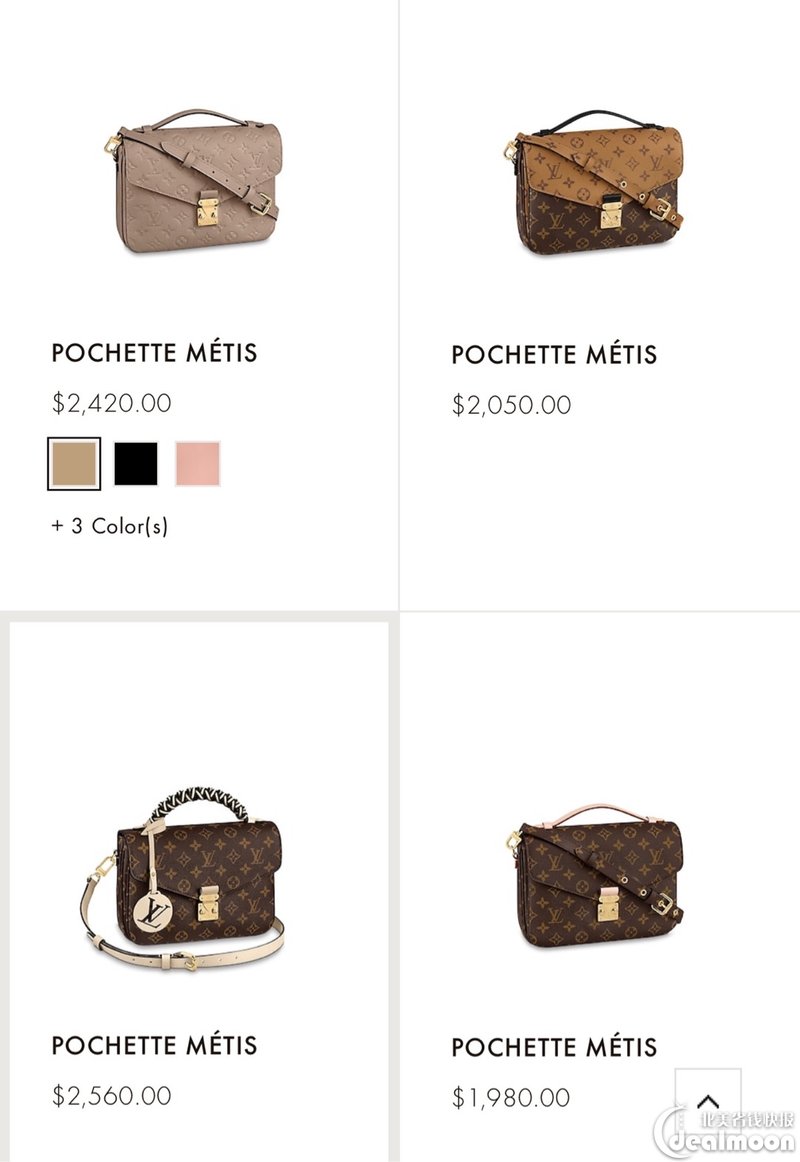Viewport: 800px width, 1162px height.
Task: Open the $2,420 beige Pochette Métis
Action: pyautogui.click(x=192, y=182)
